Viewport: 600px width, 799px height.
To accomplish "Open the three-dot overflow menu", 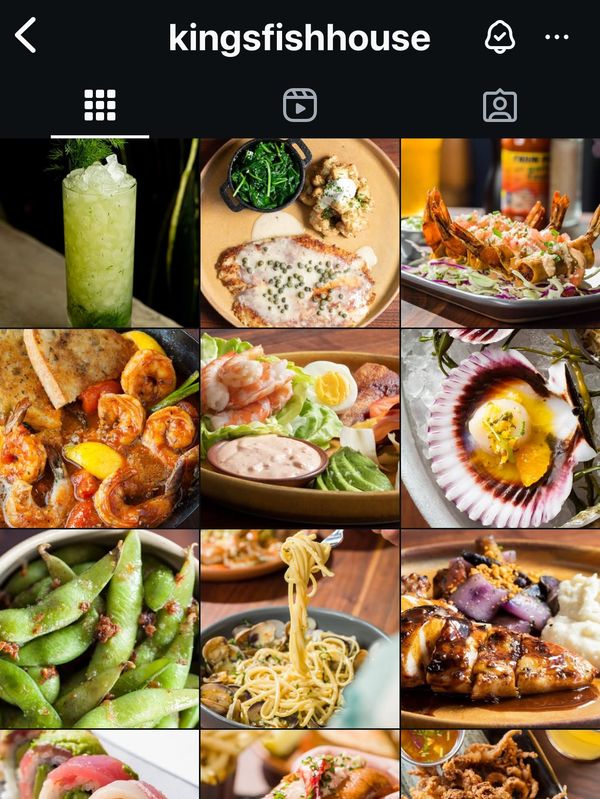I will [x=556, y=37].
